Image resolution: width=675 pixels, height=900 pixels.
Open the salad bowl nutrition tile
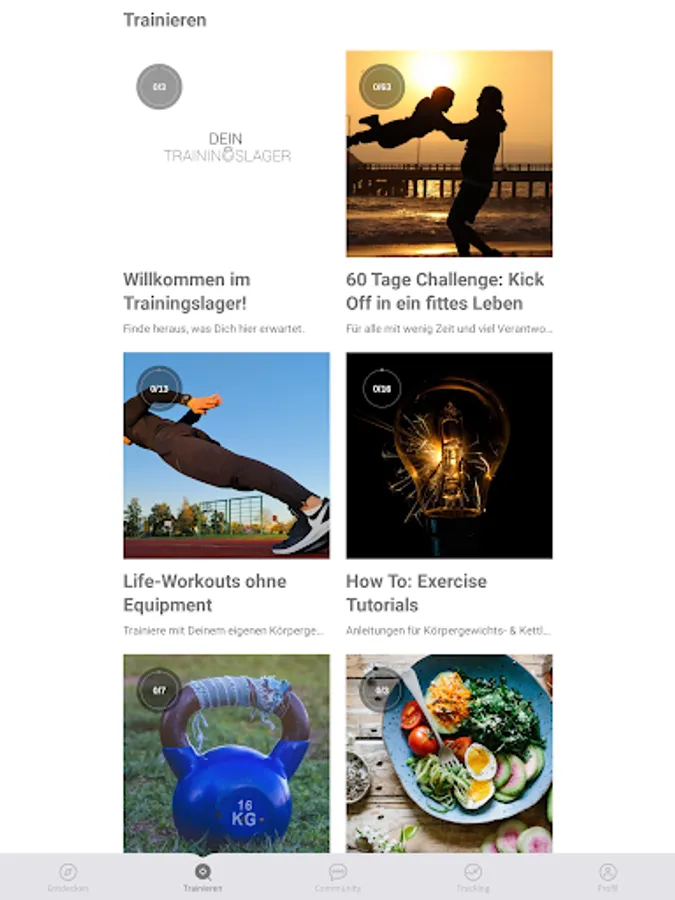click(449, 753)
